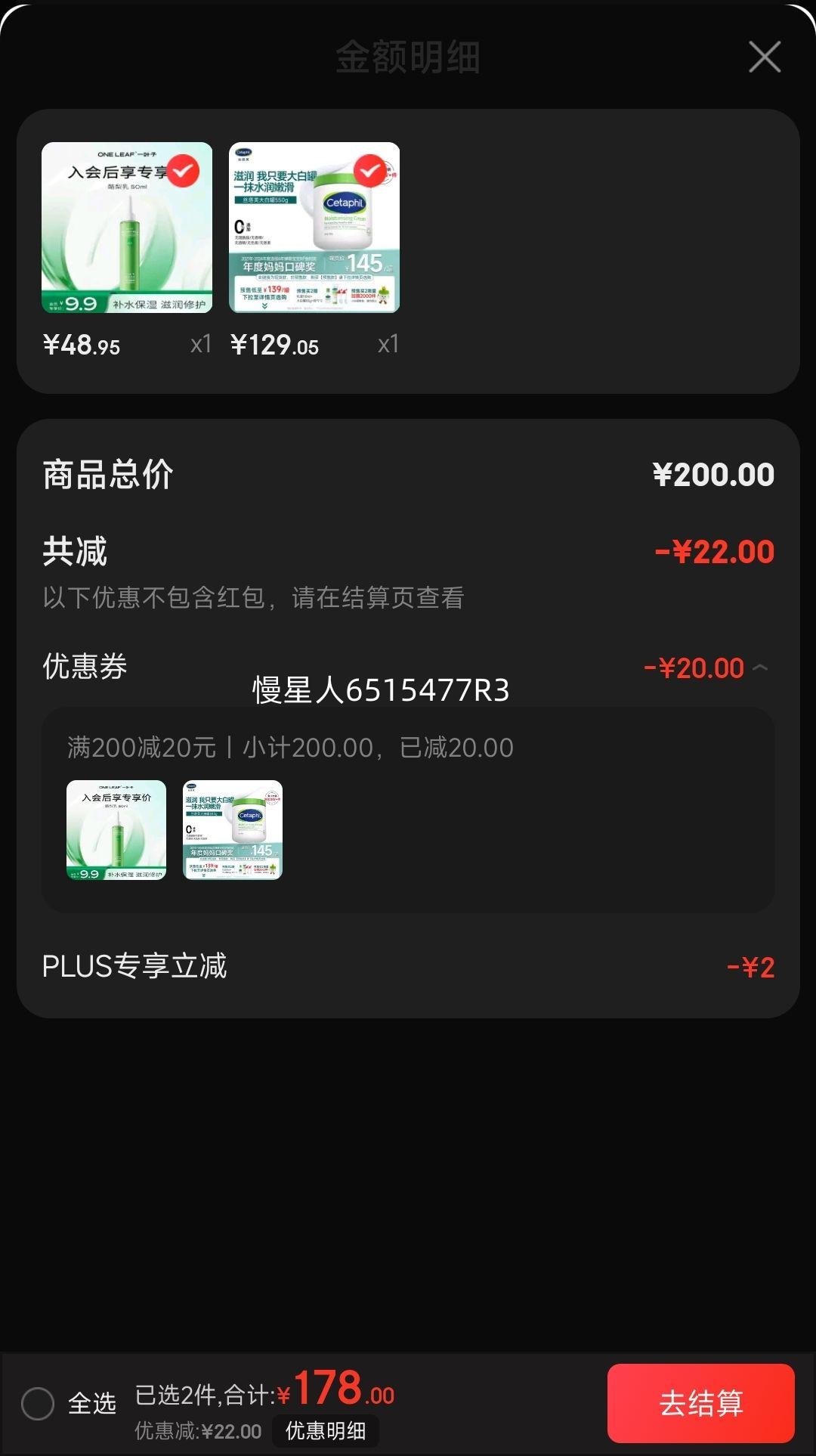This screenshot has height=1456, width=816.
Task: Tap the Cetaphil image in coupon section
Action: pyautogui.click(x=232, y=832)
